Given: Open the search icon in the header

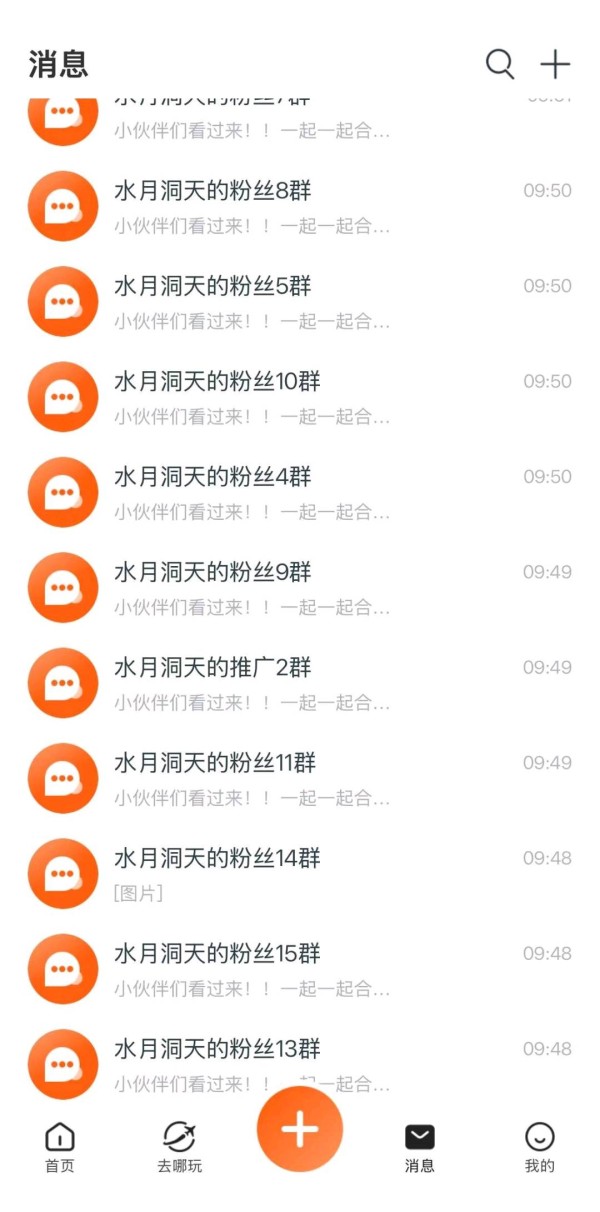Looking at the screenshot, I should (500, 65).
